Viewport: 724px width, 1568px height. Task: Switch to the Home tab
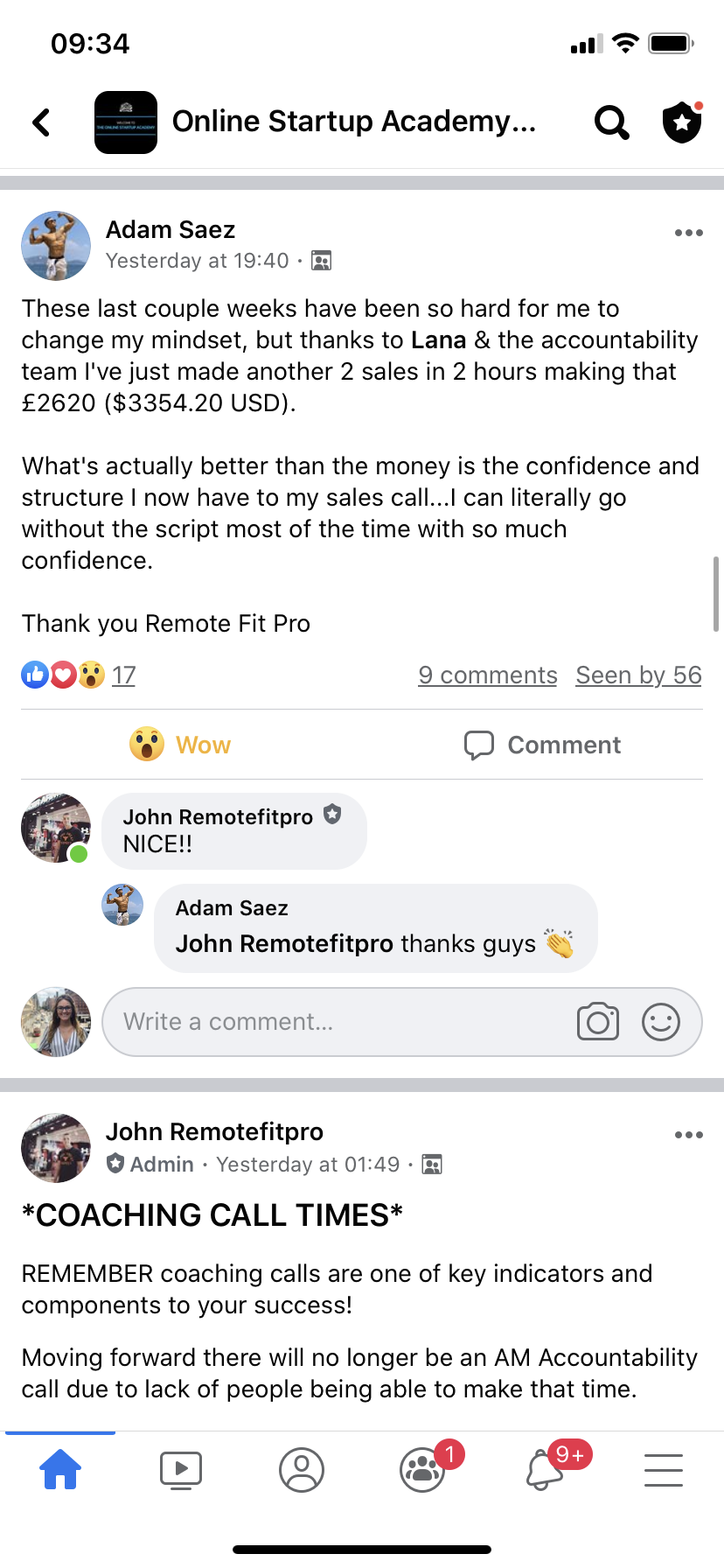(60, 1470)
